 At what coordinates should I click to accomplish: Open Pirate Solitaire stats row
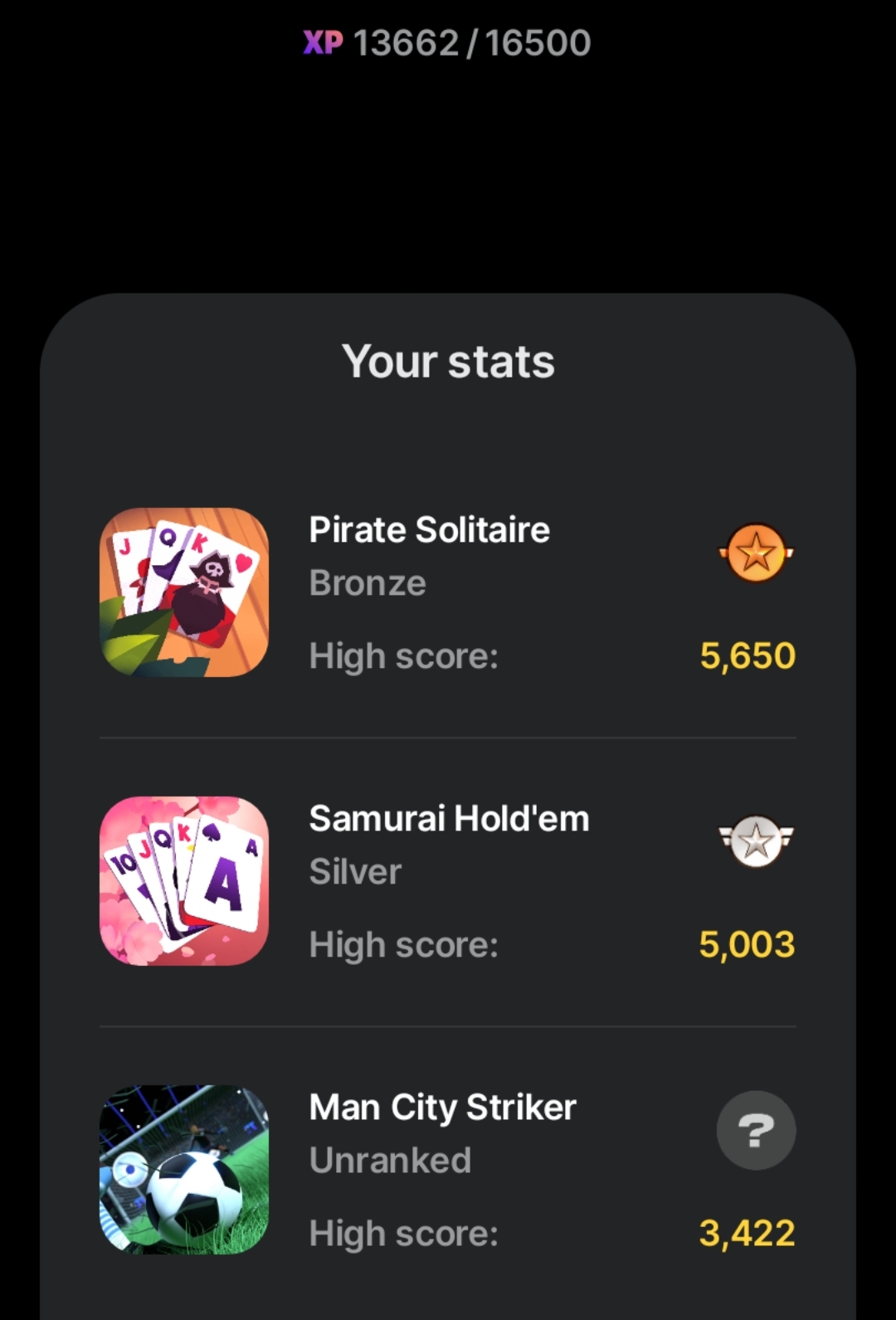pyautogui.click(x=448, y=592)
